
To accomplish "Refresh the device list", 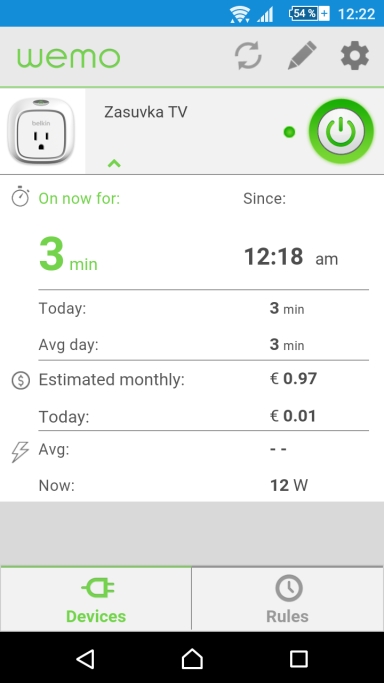I will click(248, 56).
